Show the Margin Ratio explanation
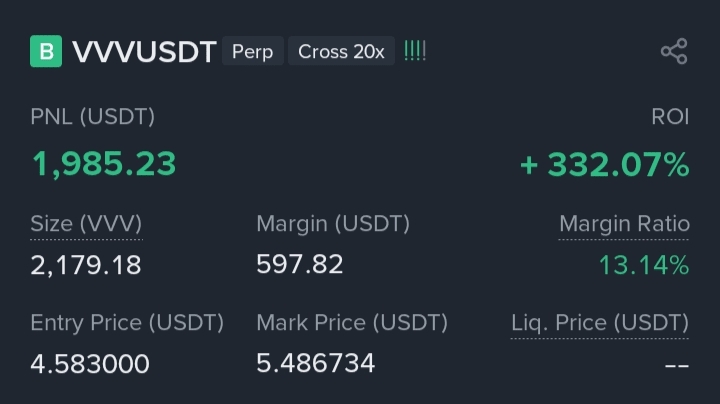Viewport: 720px width, 404px height. tap(624, 224)
